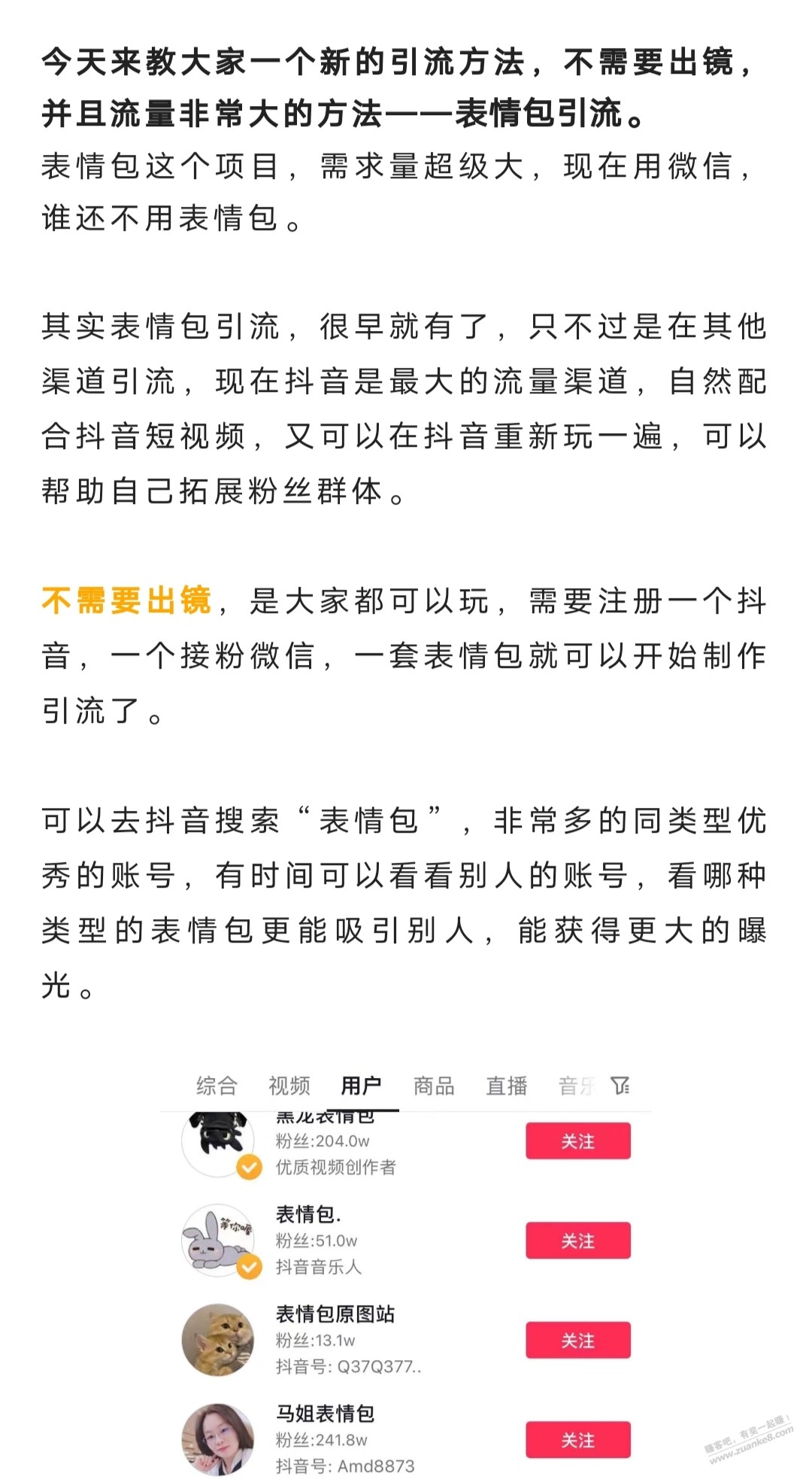Toggle follow state for 表情包.
The width and height of the screenshot is (812, 1479).
pos(578,1239)
